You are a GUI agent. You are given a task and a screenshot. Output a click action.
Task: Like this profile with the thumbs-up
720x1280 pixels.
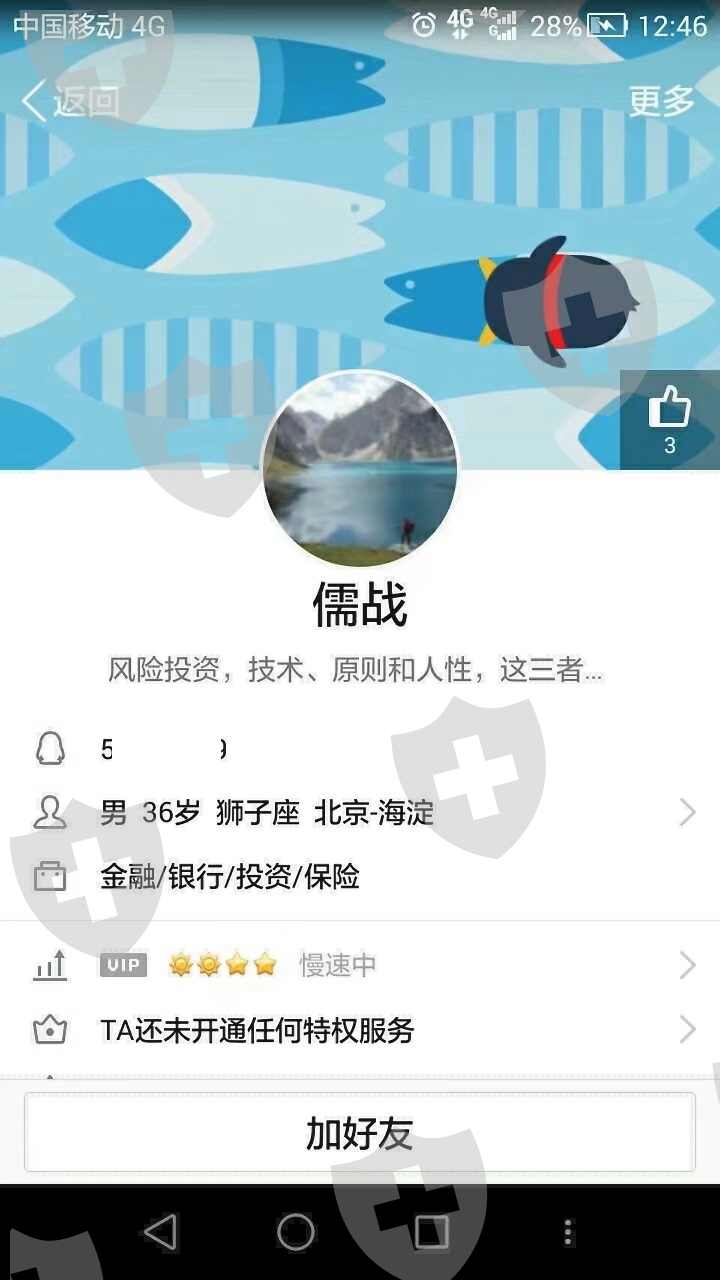pyautogui.click(x=670, y=420)
